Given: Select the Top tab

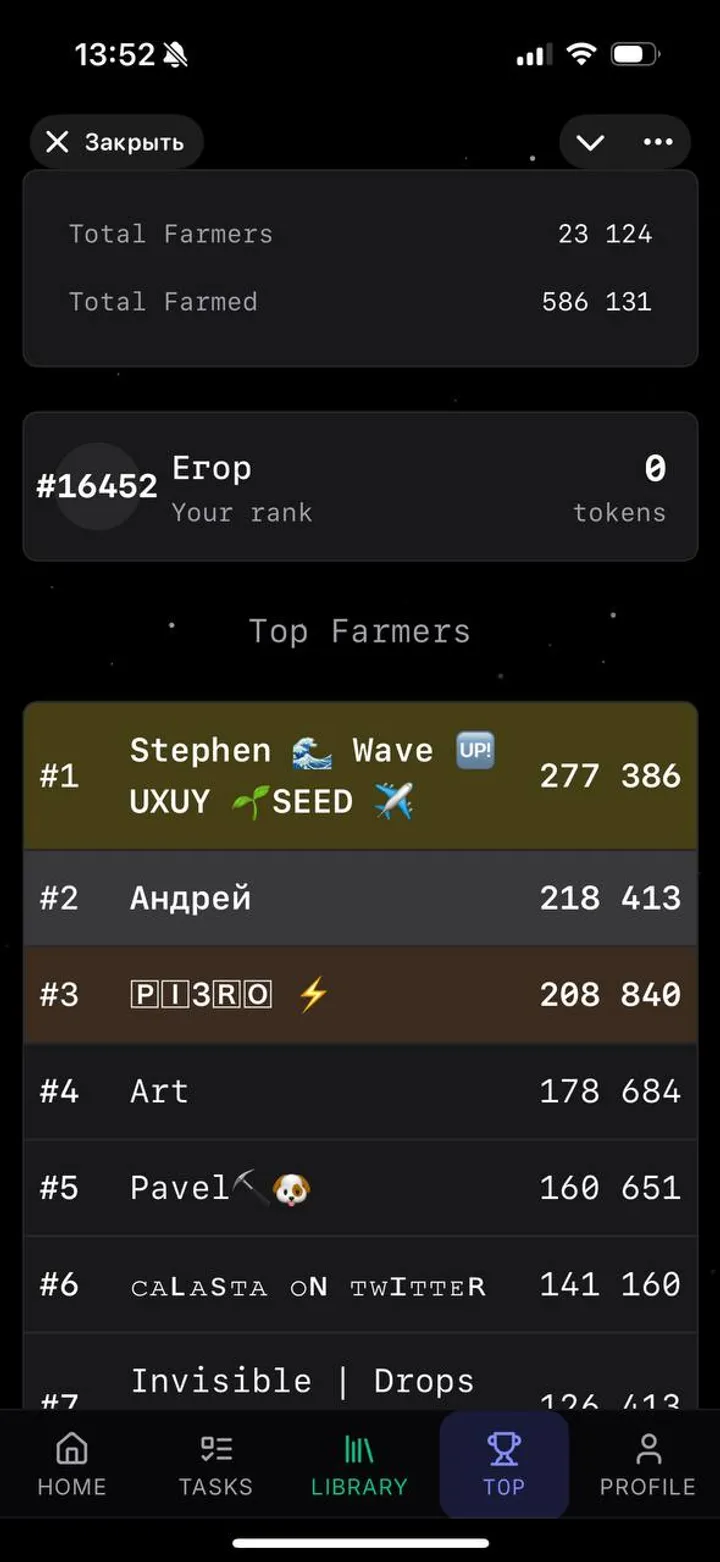Looking at the screenshot, I should (x=504, y=1464).
